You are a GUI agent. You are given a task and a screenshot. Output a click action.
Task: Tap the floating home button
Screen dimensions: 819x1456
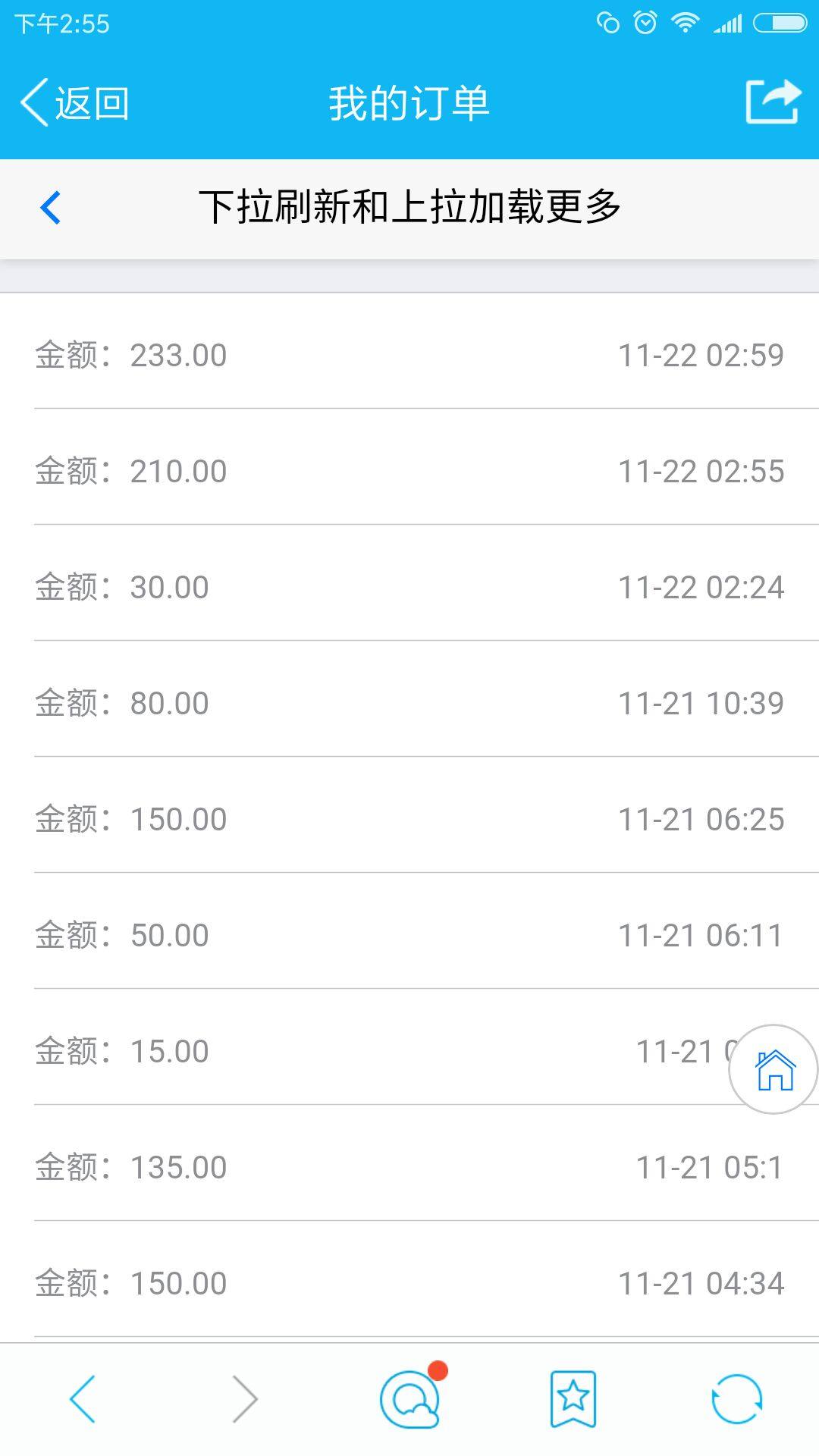[773, 1069]
